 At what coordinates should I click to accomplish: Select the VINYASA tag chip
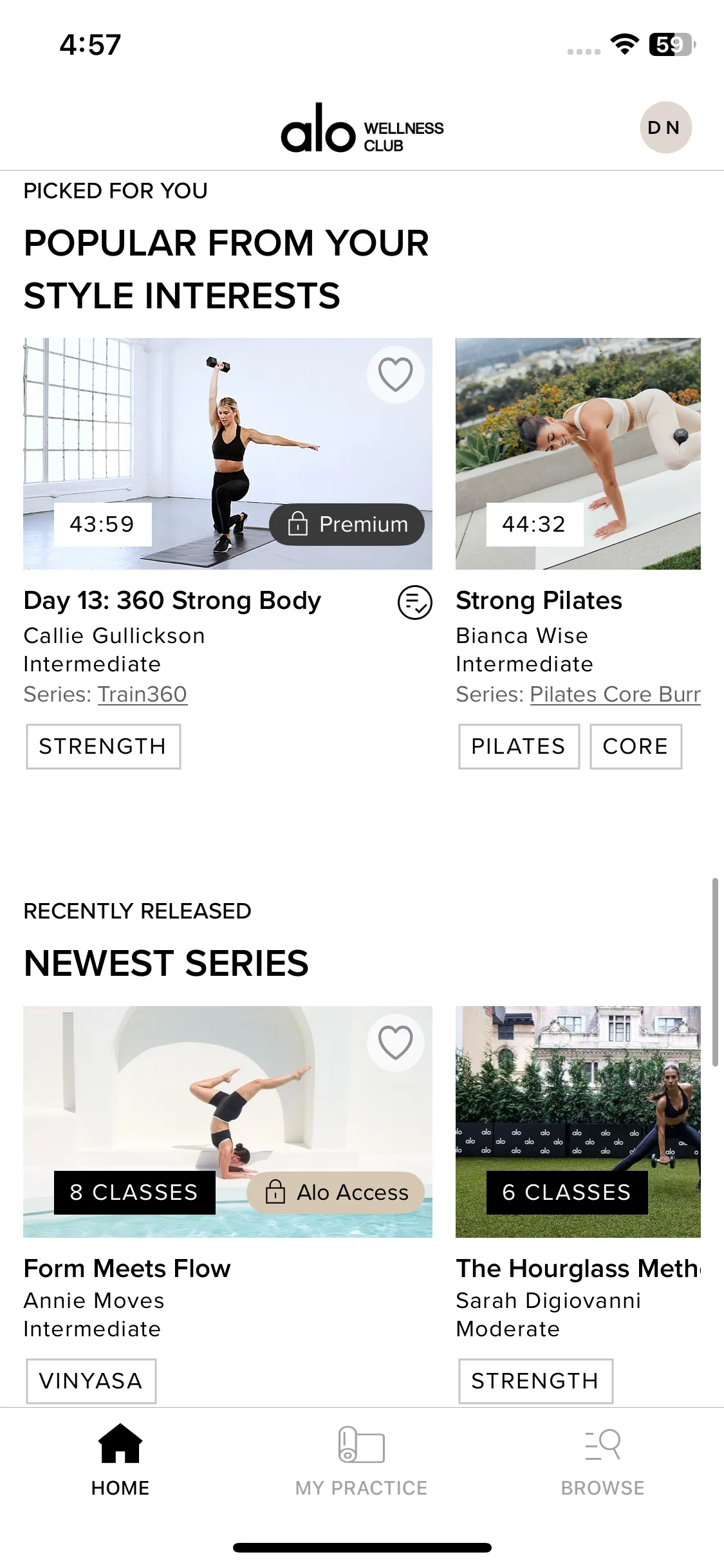click(91, 1381)
